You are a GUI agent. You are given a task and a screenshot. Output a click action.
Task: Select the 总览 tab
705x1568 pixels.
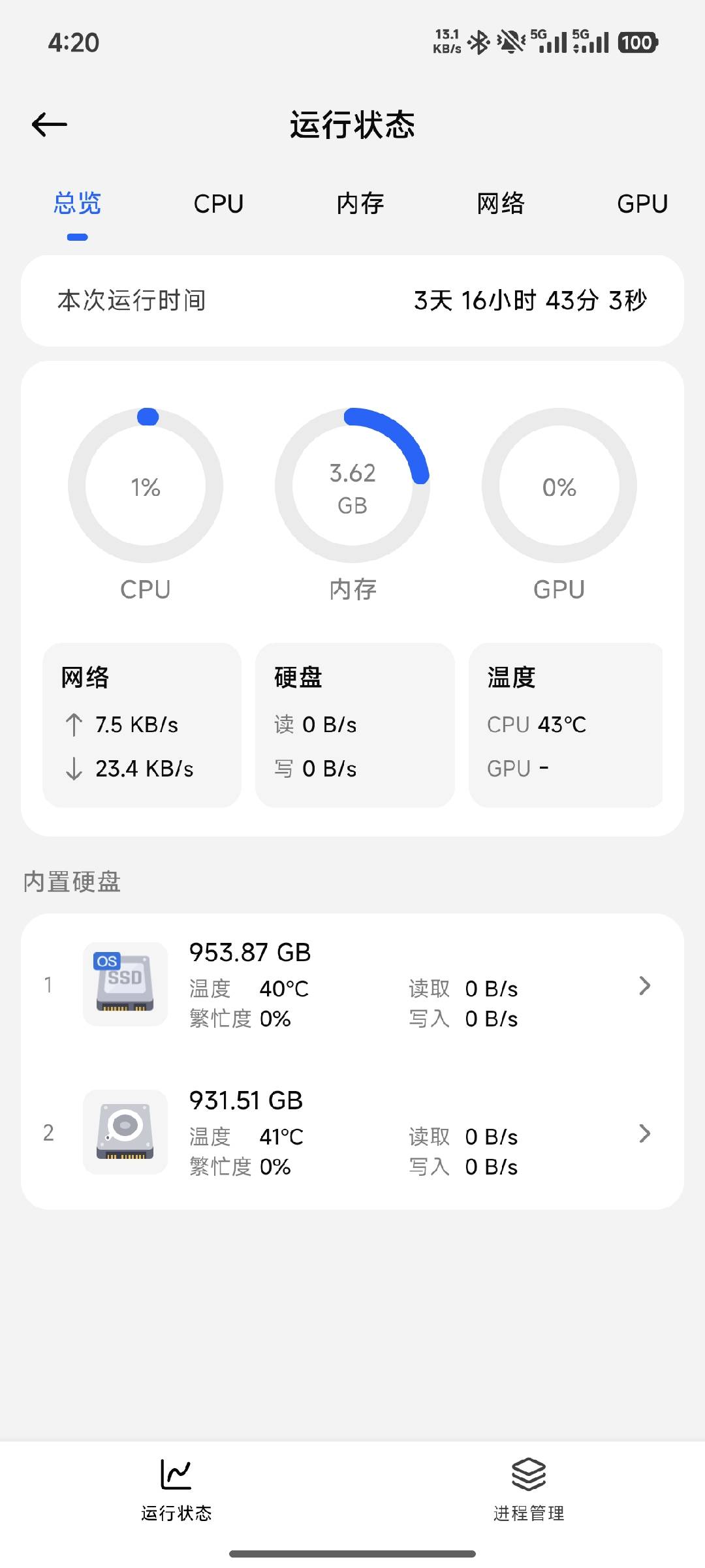tap(77, 204)
